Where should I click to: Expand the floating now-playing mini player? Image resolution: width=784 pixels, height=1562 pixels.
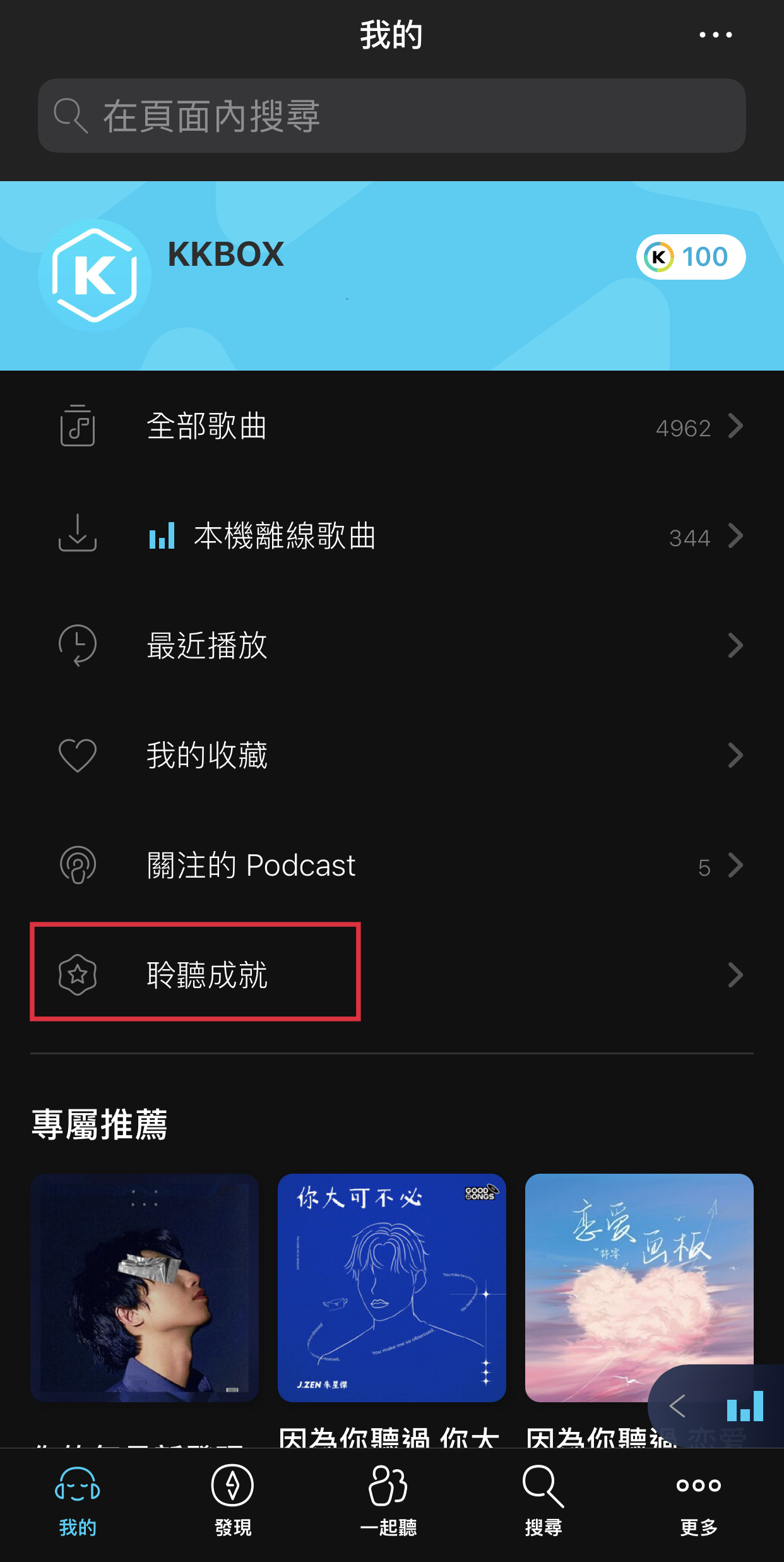tap(745, 1407)
